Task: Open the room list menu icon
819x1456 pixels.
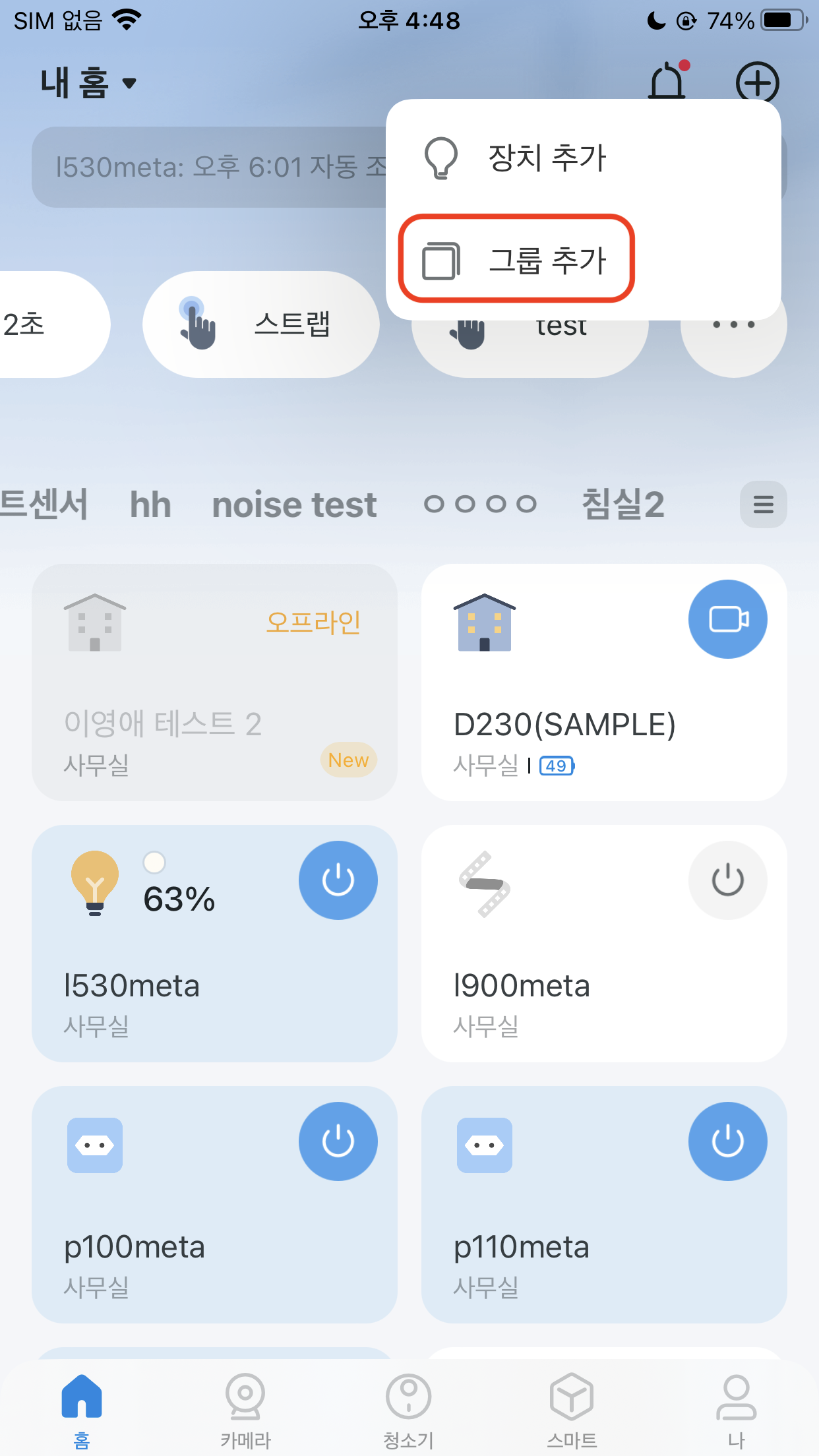Action: 763,504
